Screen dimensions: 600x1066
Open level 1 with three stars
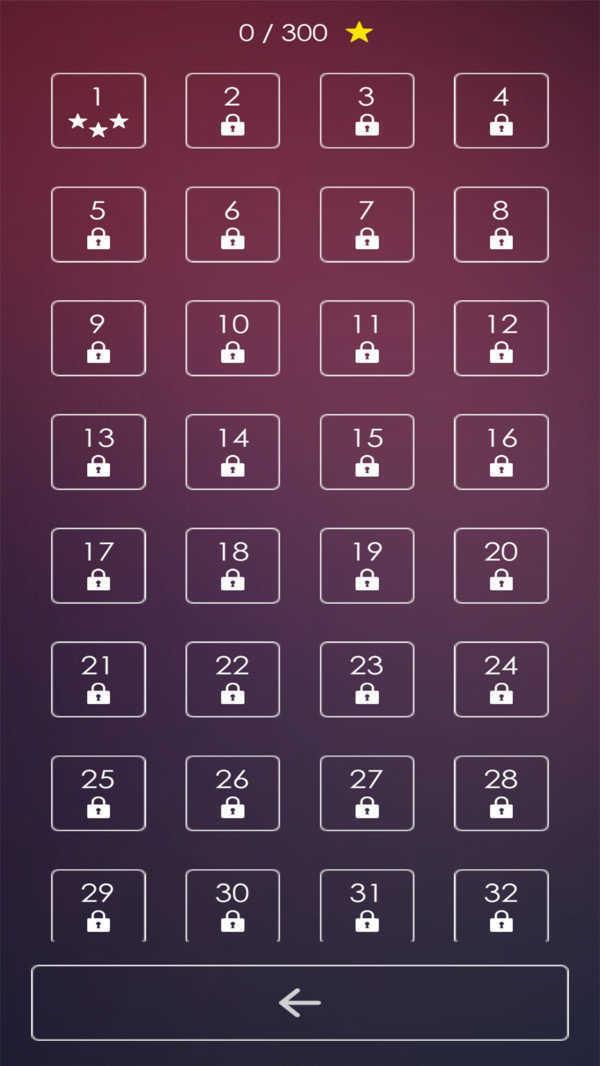coord(99,111)
